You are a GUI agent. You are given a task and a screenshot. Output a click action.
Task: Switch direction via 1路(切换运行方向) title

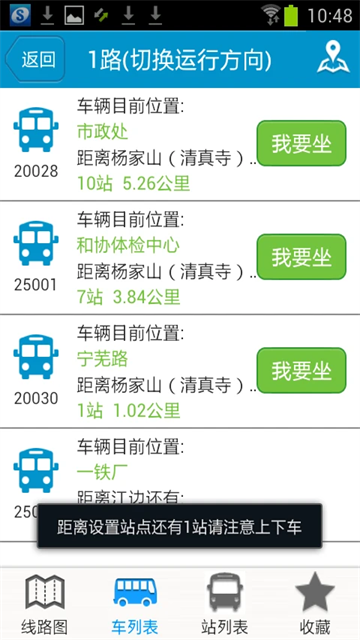[x=180, y=60]
